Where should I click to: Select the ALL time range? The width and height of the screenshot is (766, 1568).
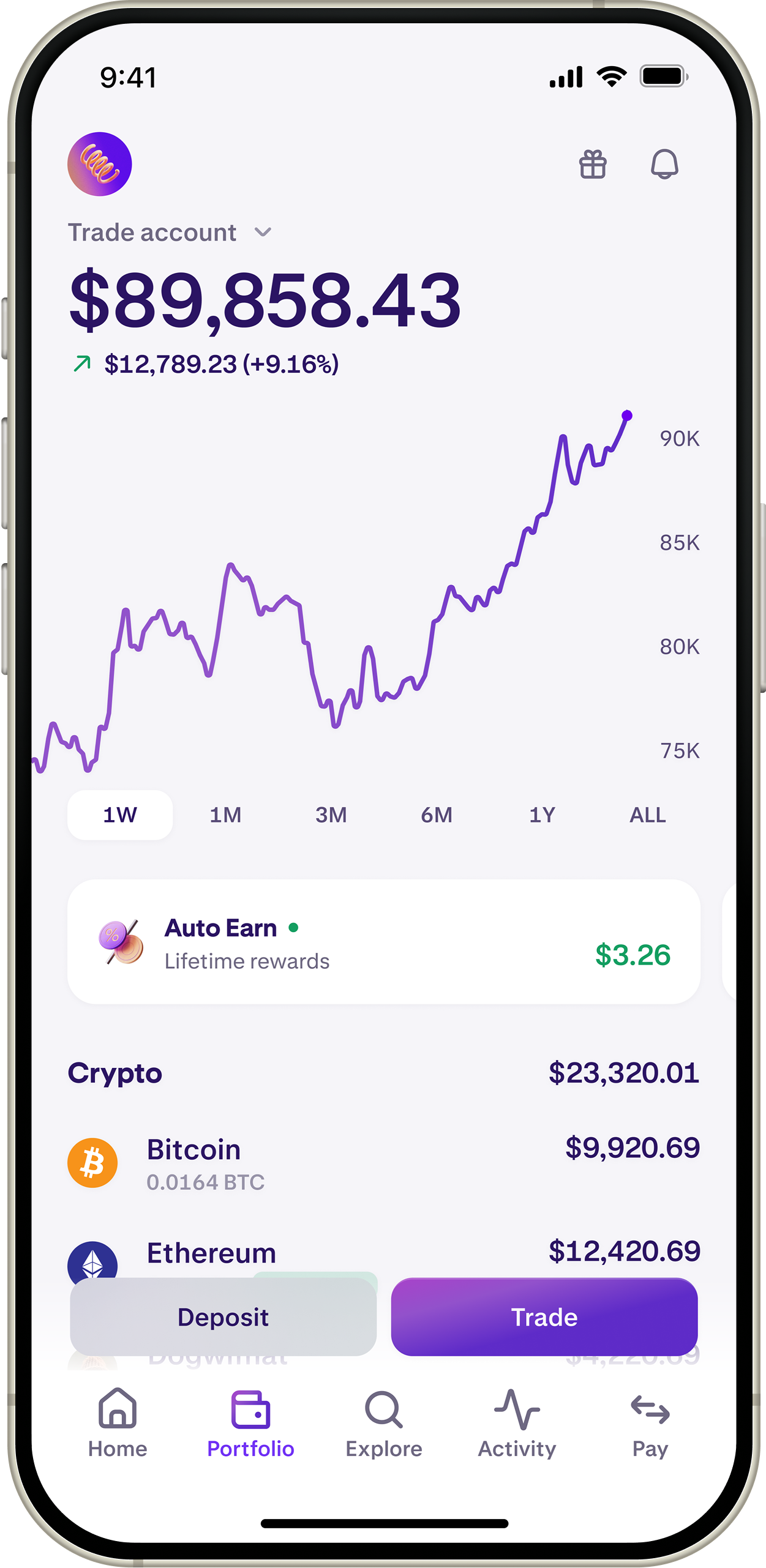coord(647,815)
